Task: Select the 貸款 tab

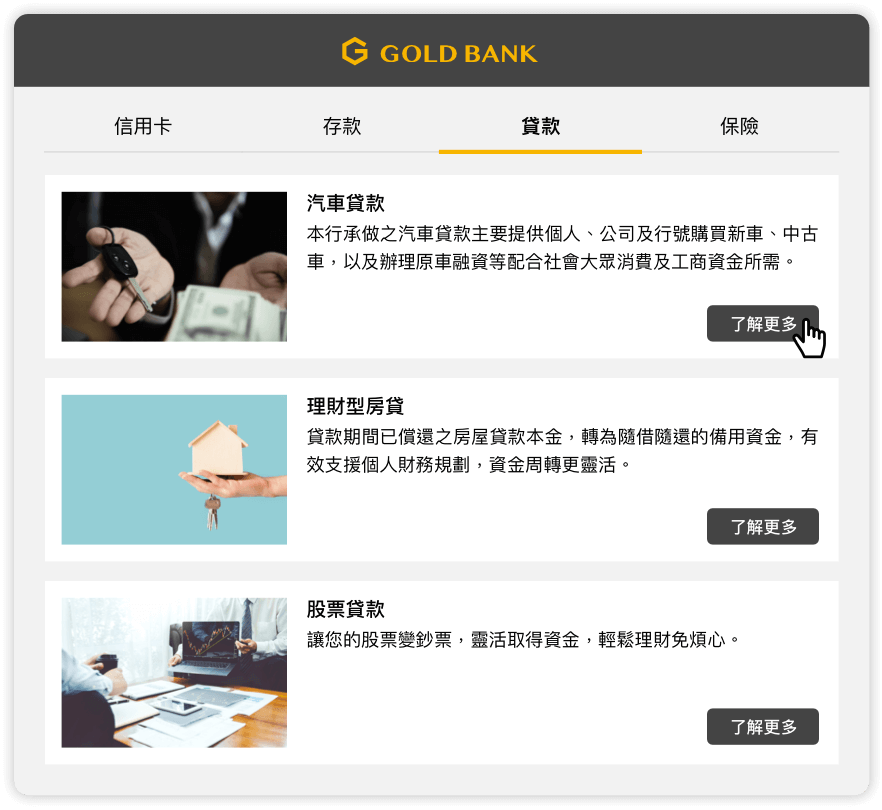Action: click(540, 126)
